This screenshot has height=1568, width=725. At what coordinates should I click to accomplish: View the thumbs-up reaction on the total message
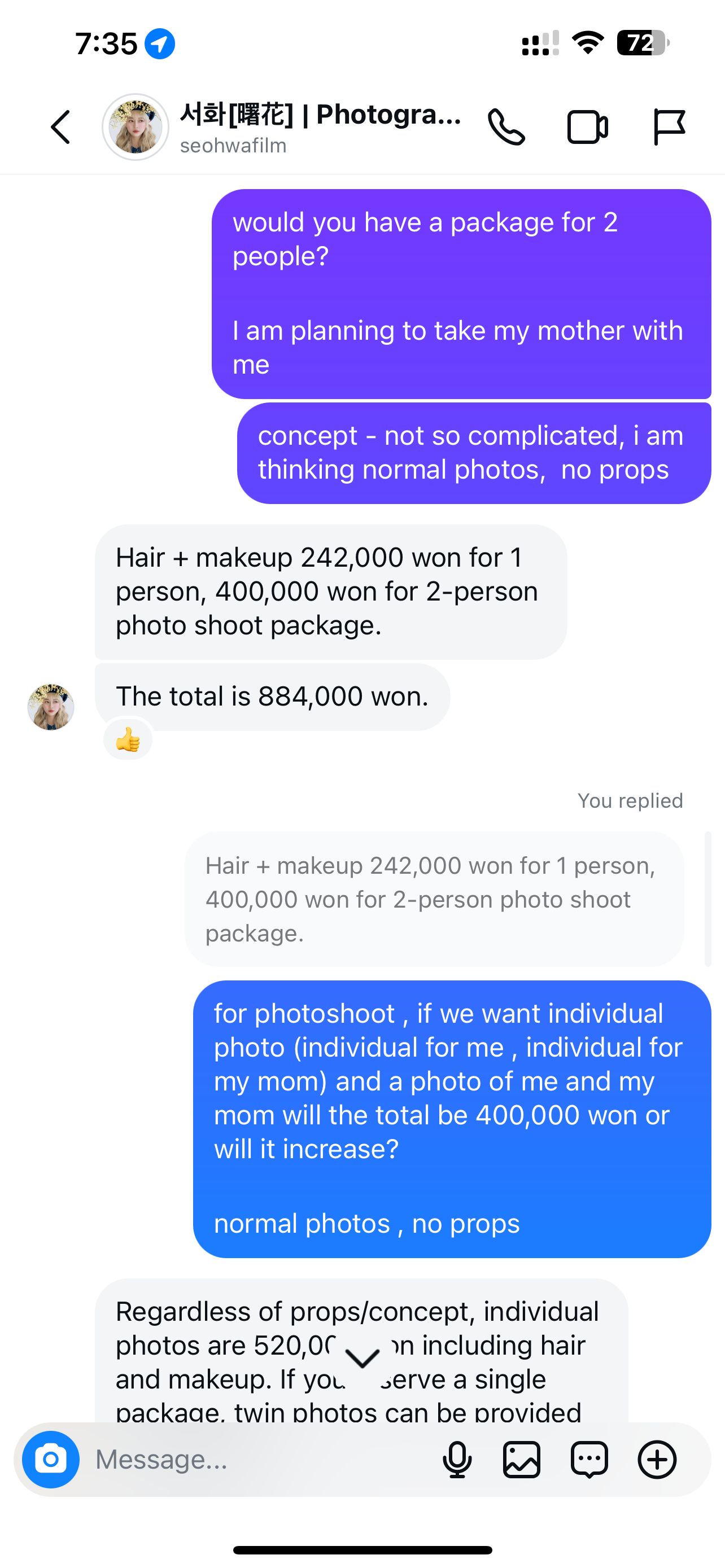pyautogui.click(x=128, y=740)
